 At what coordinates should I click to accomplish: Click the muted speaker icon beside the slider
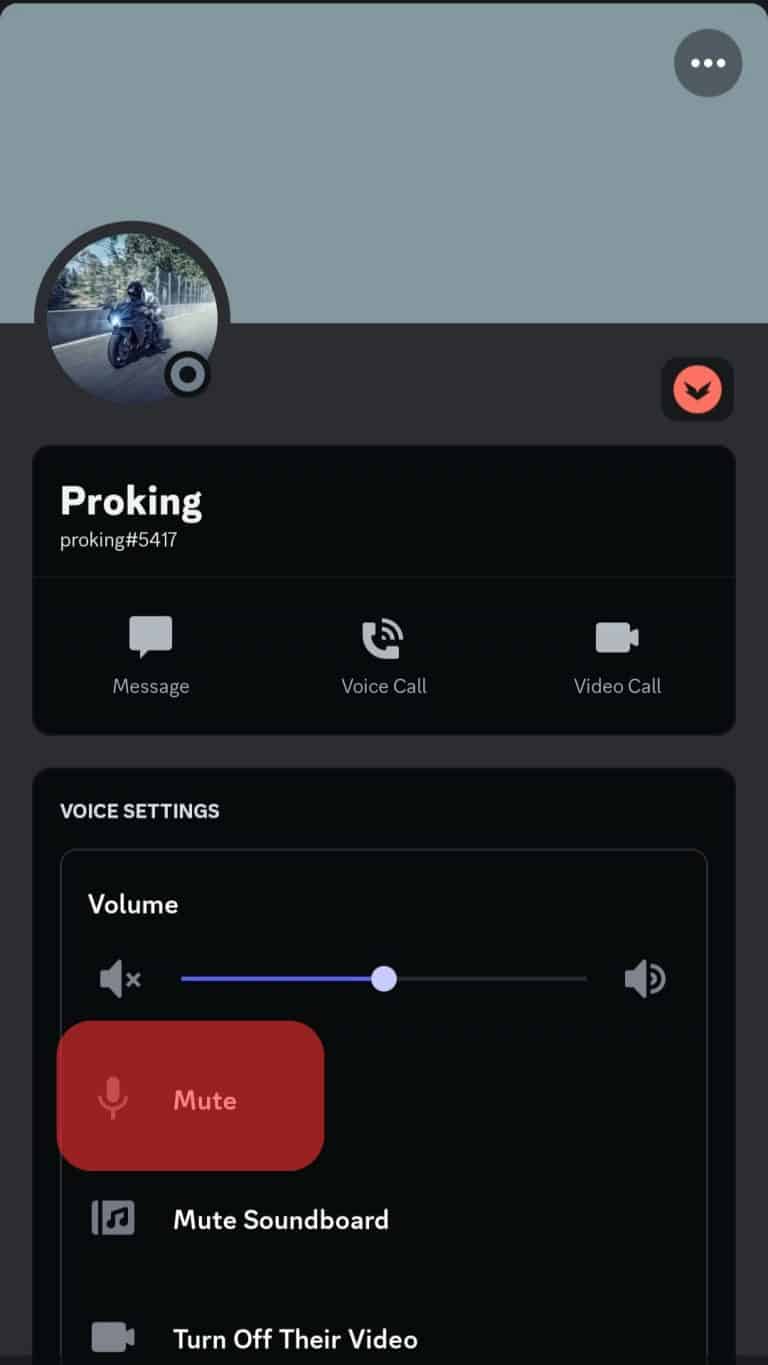(x=119, y=979)
